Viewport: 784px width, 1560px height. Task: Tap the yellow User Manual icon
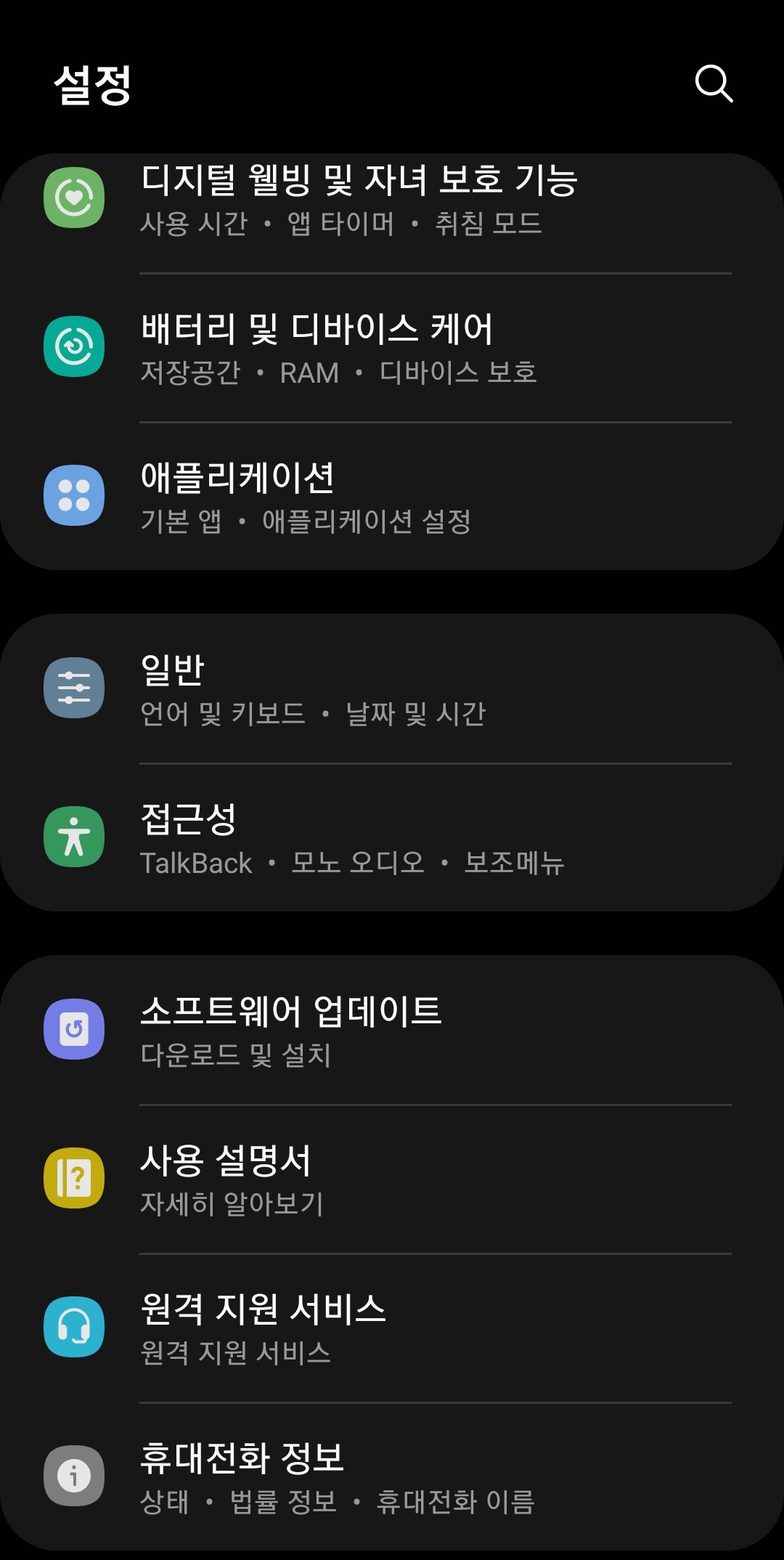click(x=75, y=1177)
